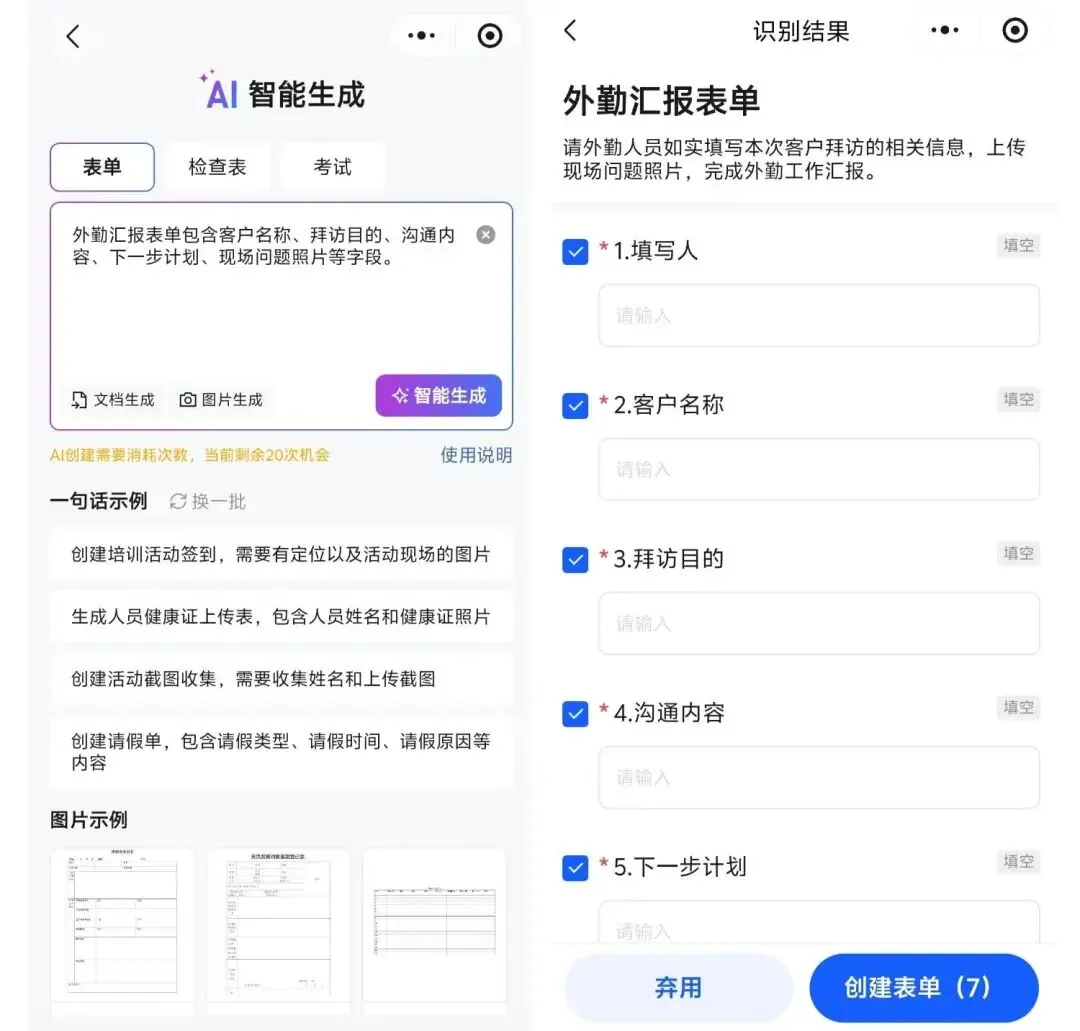Image resolution: width=1080 pixels, height=1031 pixels.
Task: Select the 生成人员健康证上传表 example
Action: coord(281,616)
